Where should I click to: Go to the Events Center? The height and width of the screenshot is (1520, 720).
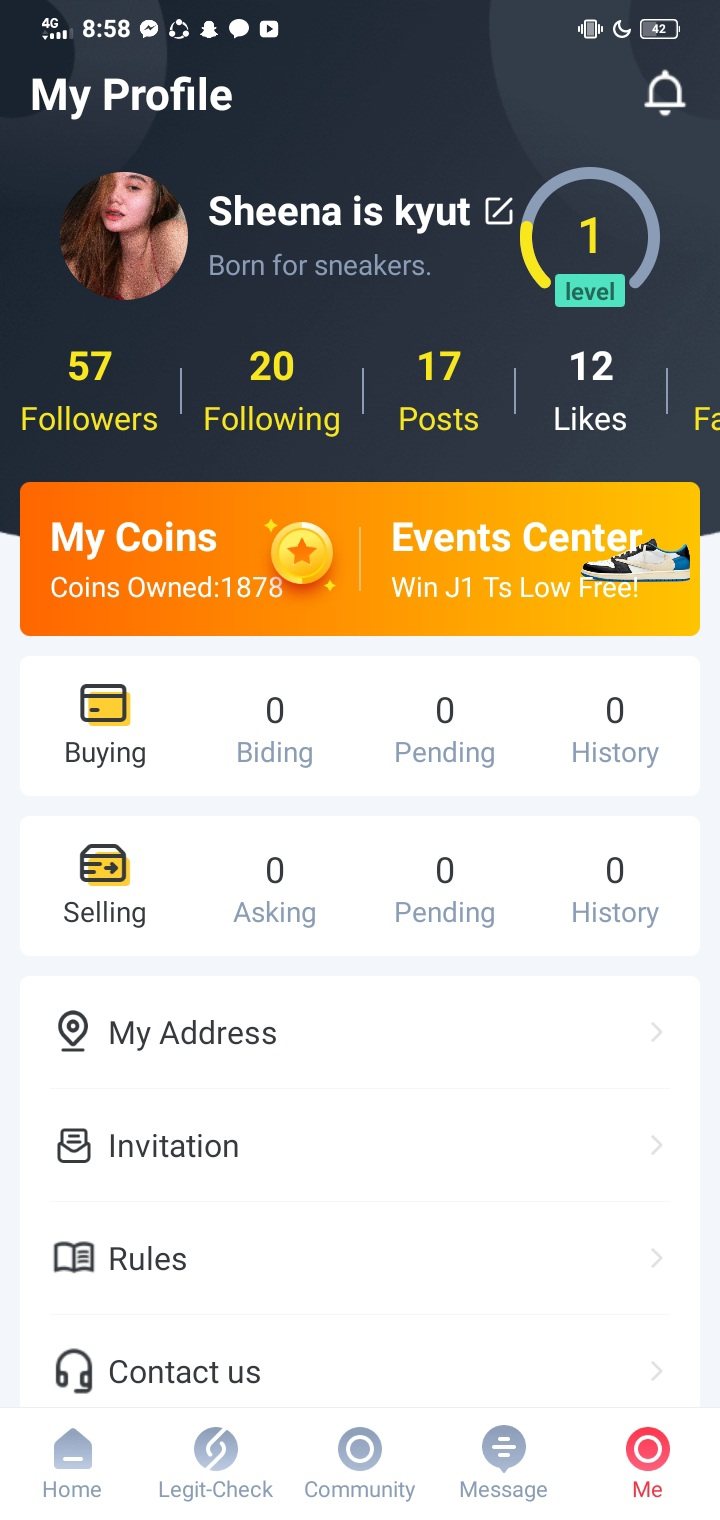tap(530, 559)
